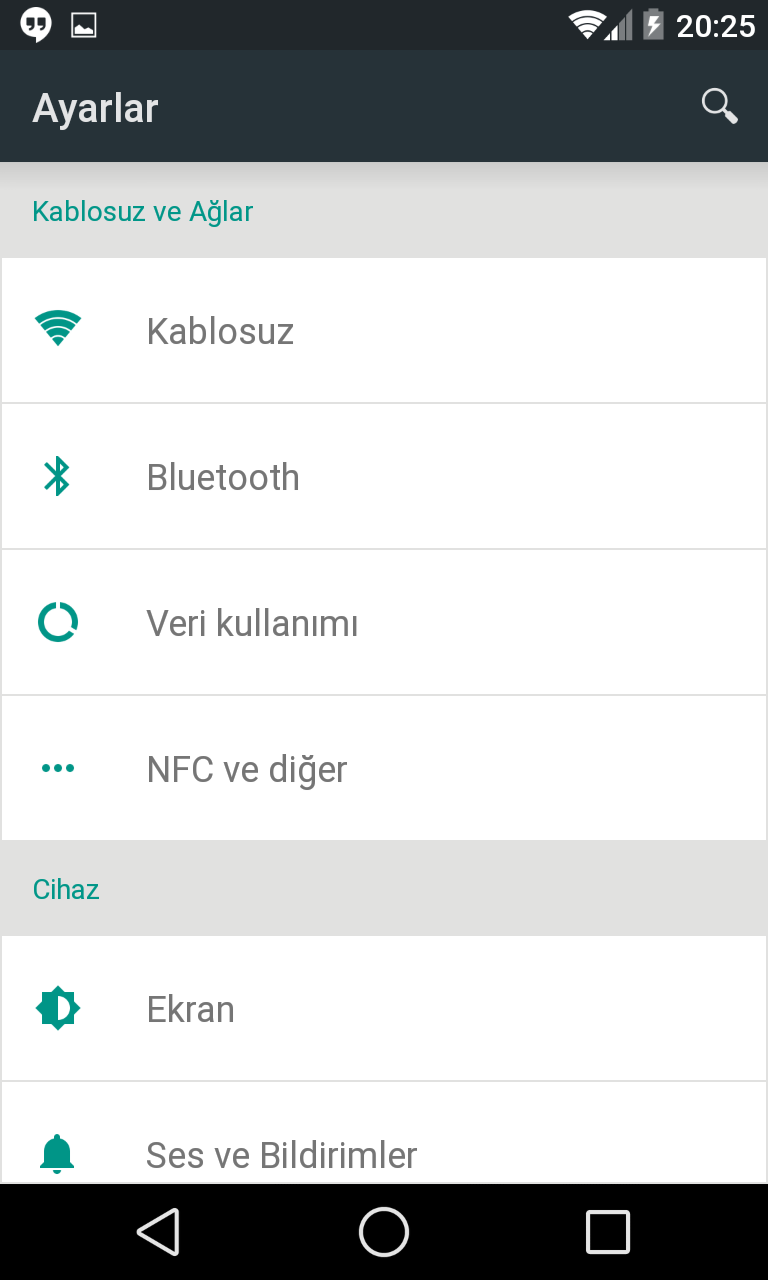
Task: Tap the system back button
Action: pos(158,1232)
